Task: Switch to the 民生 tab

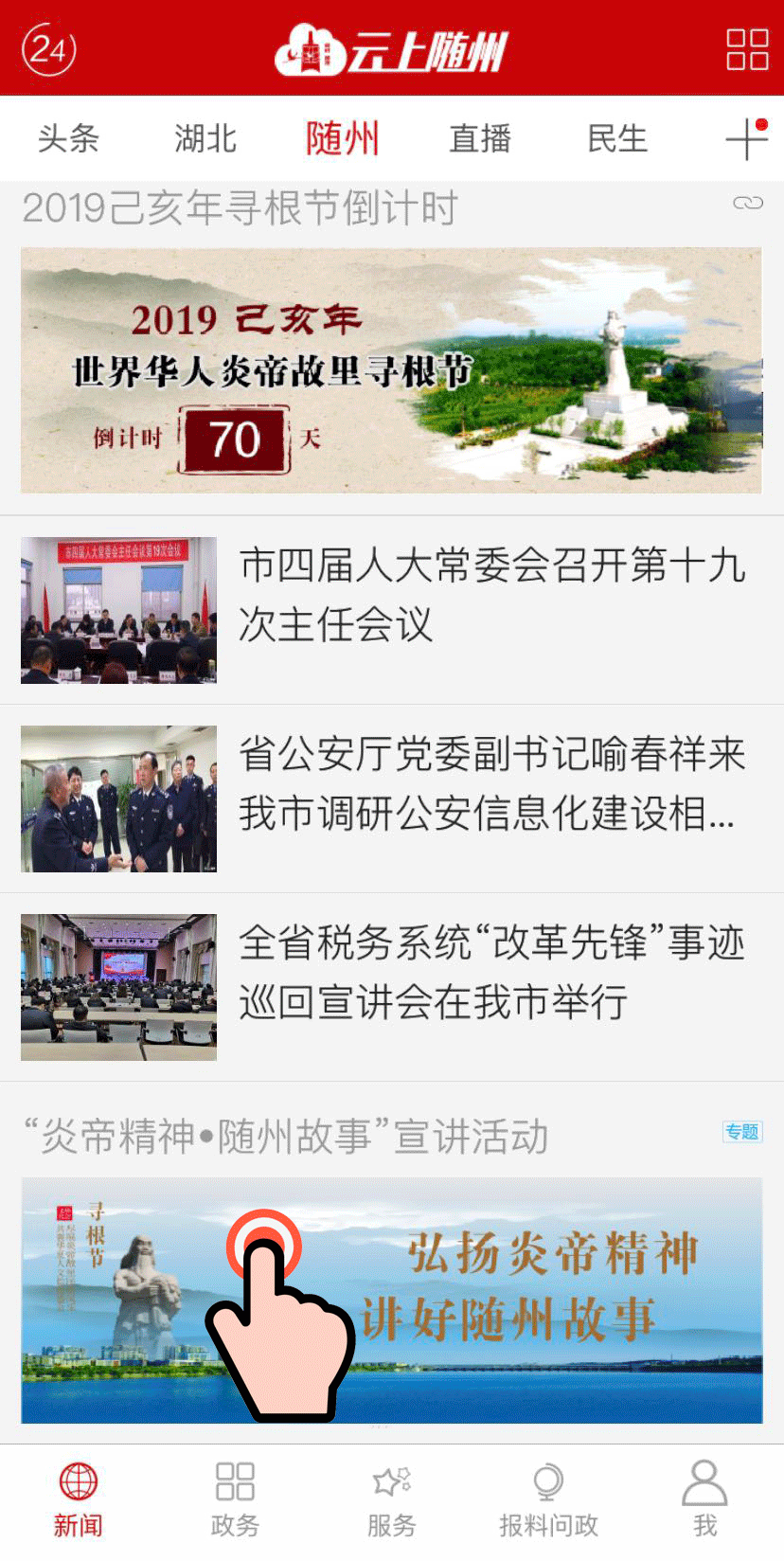Action: click(x=617, y=139)
